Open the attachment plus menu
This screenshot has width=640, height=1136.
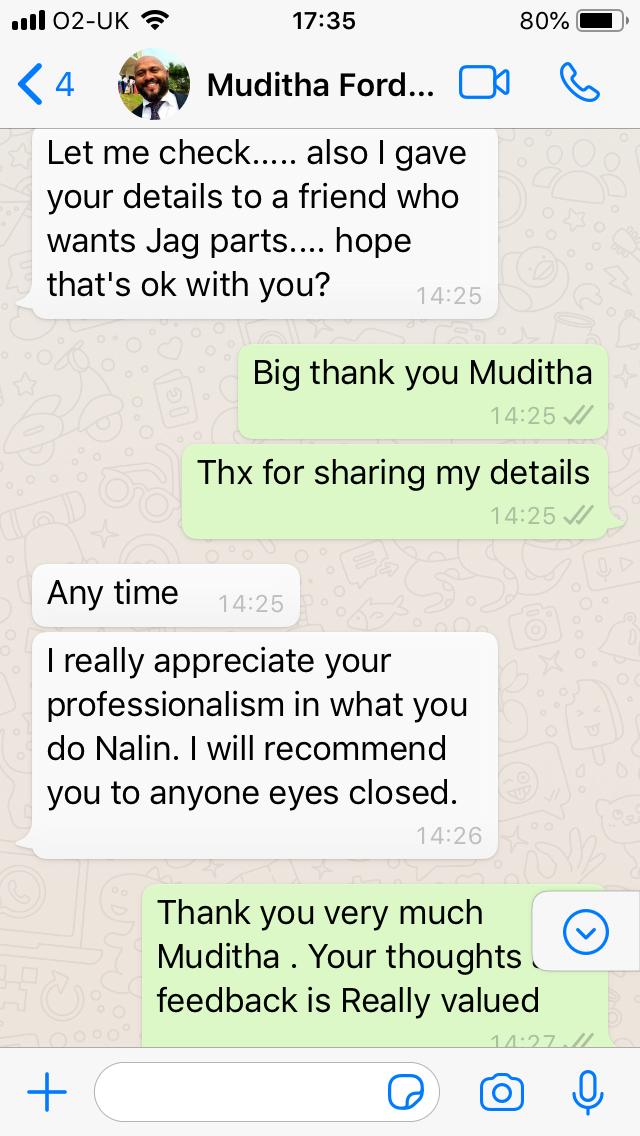tap(46, 1093)
